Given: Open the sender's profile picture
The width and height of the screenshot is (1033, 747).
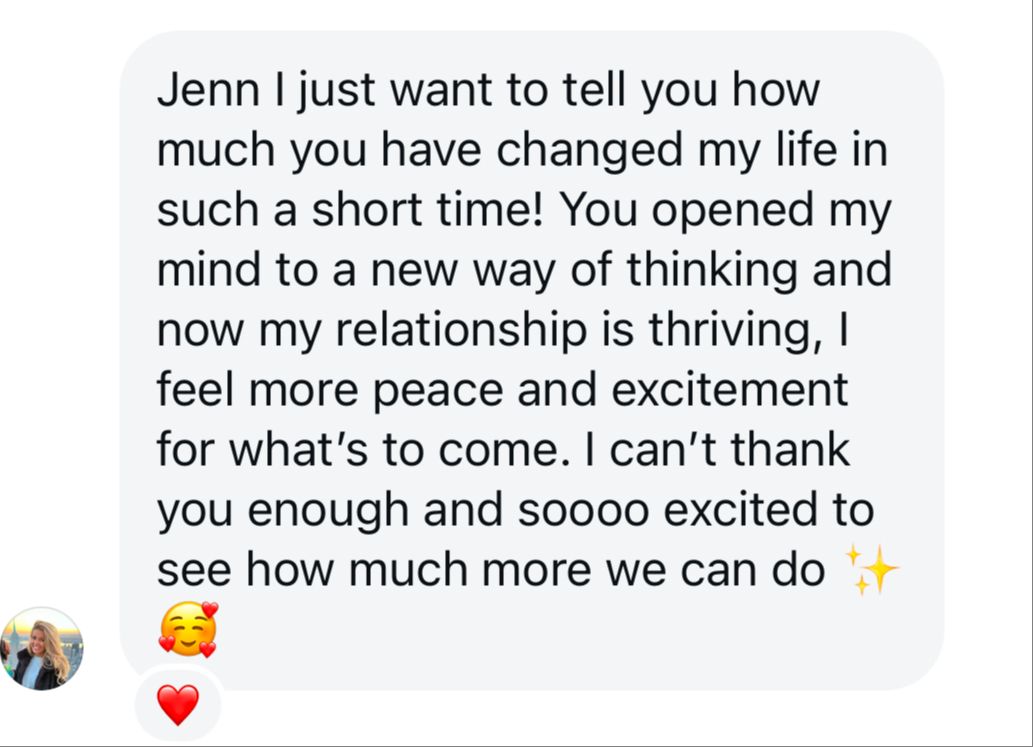Looking at the screenshot, I should pyautogui.click(x=42, y=649).
